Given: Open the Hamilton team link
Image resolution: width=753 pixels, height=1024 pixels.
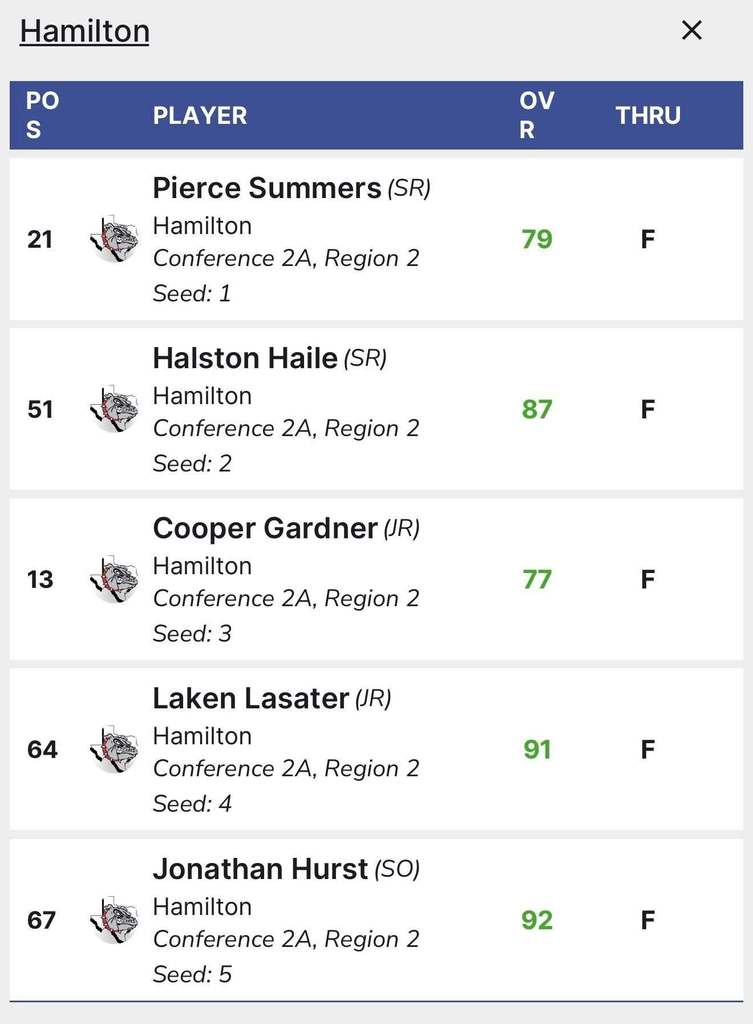Looking at the screenshot, I should click(x=84, y=30).
